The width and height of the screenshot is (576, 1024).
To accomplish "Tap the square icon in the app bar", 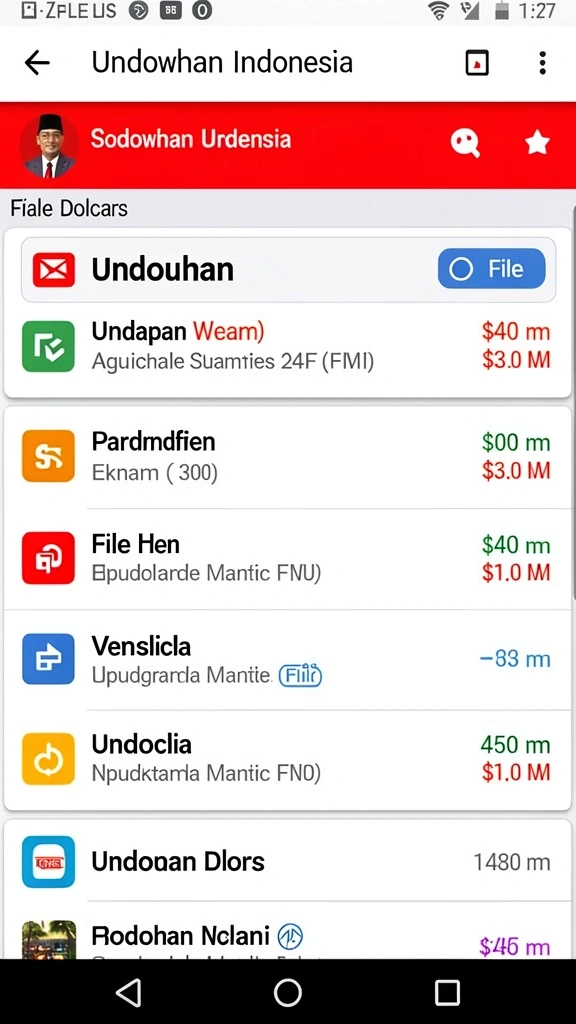I will (x=477, y=63).
